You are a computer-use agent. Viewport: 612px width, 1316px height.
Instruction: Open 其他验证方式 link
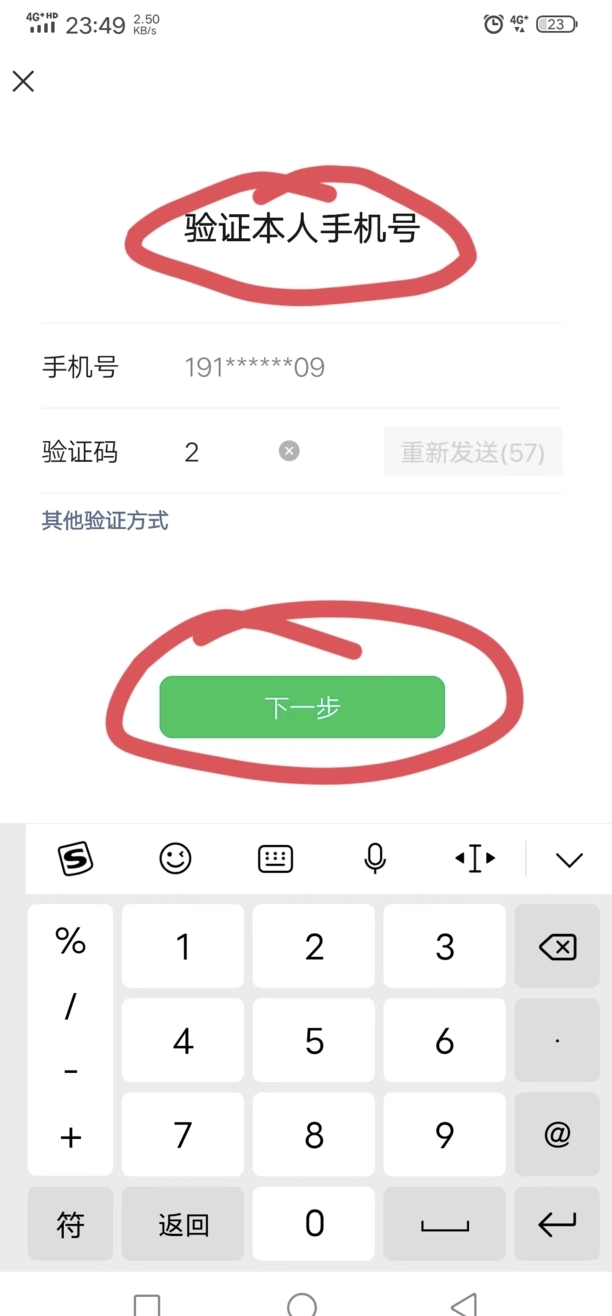pos(105,520)
